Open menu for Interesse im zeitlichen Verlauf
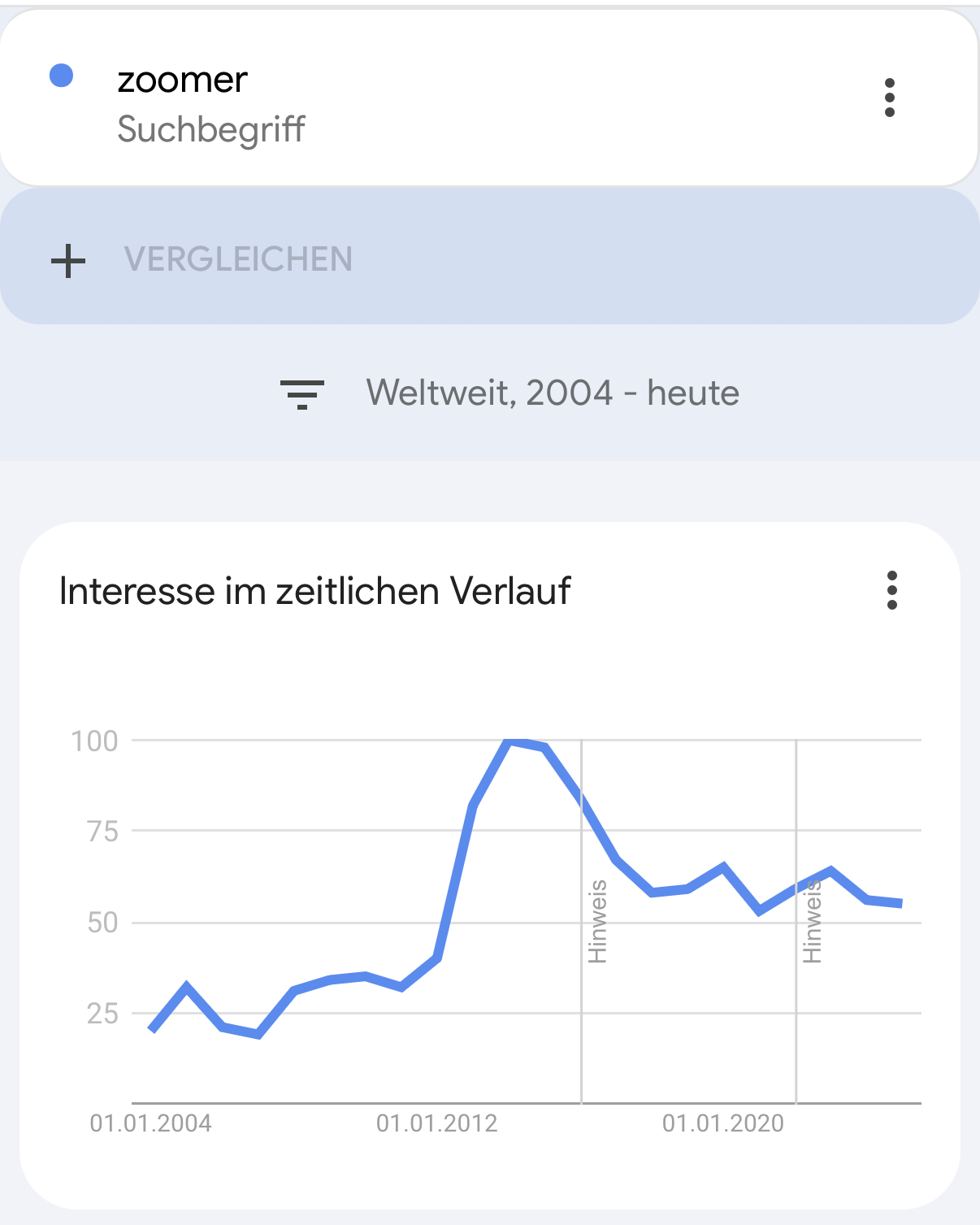This screenshot has width=980, height=1225. coord(891,590)
